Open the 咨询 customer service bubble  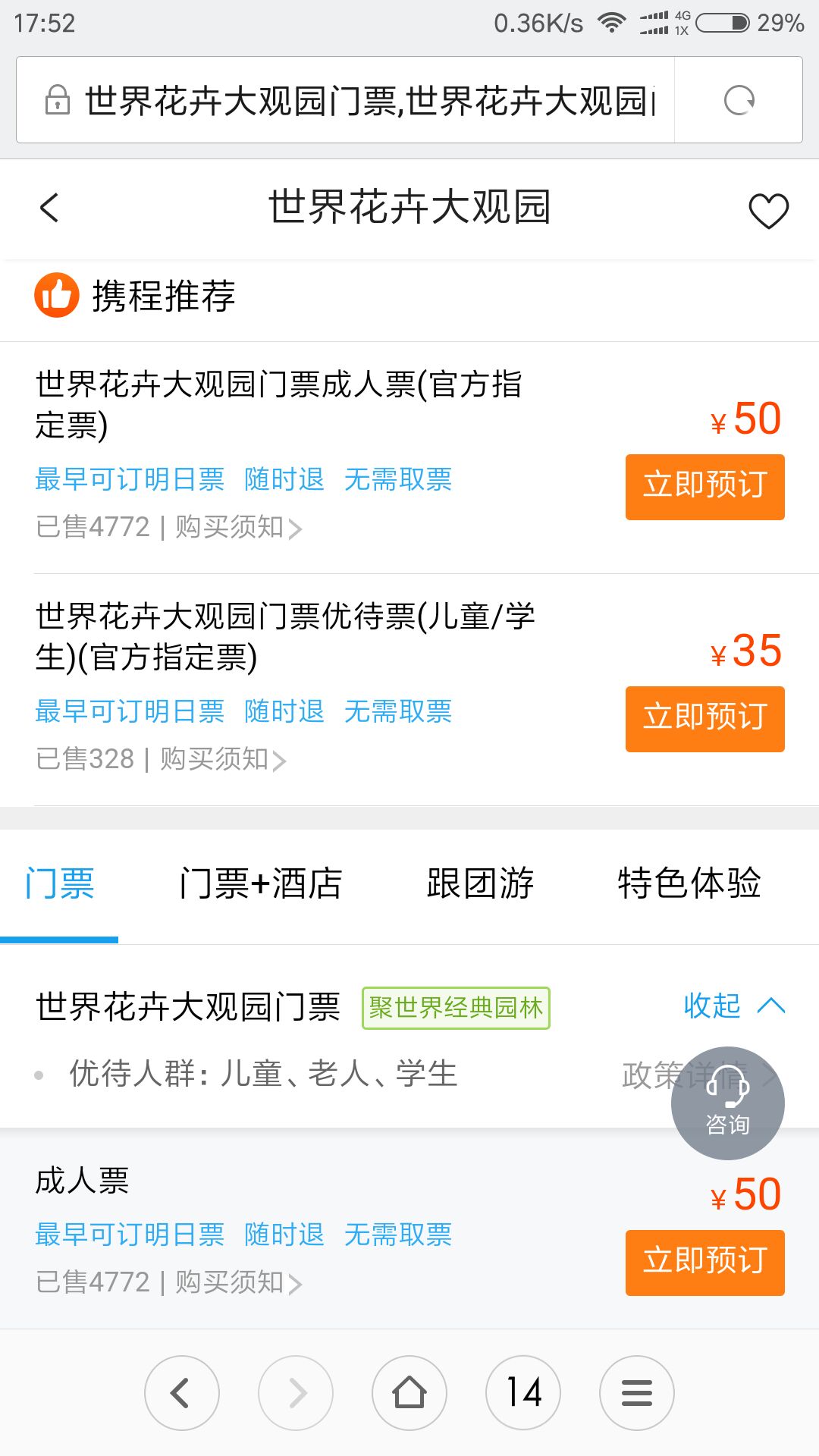pos(728,1103)
